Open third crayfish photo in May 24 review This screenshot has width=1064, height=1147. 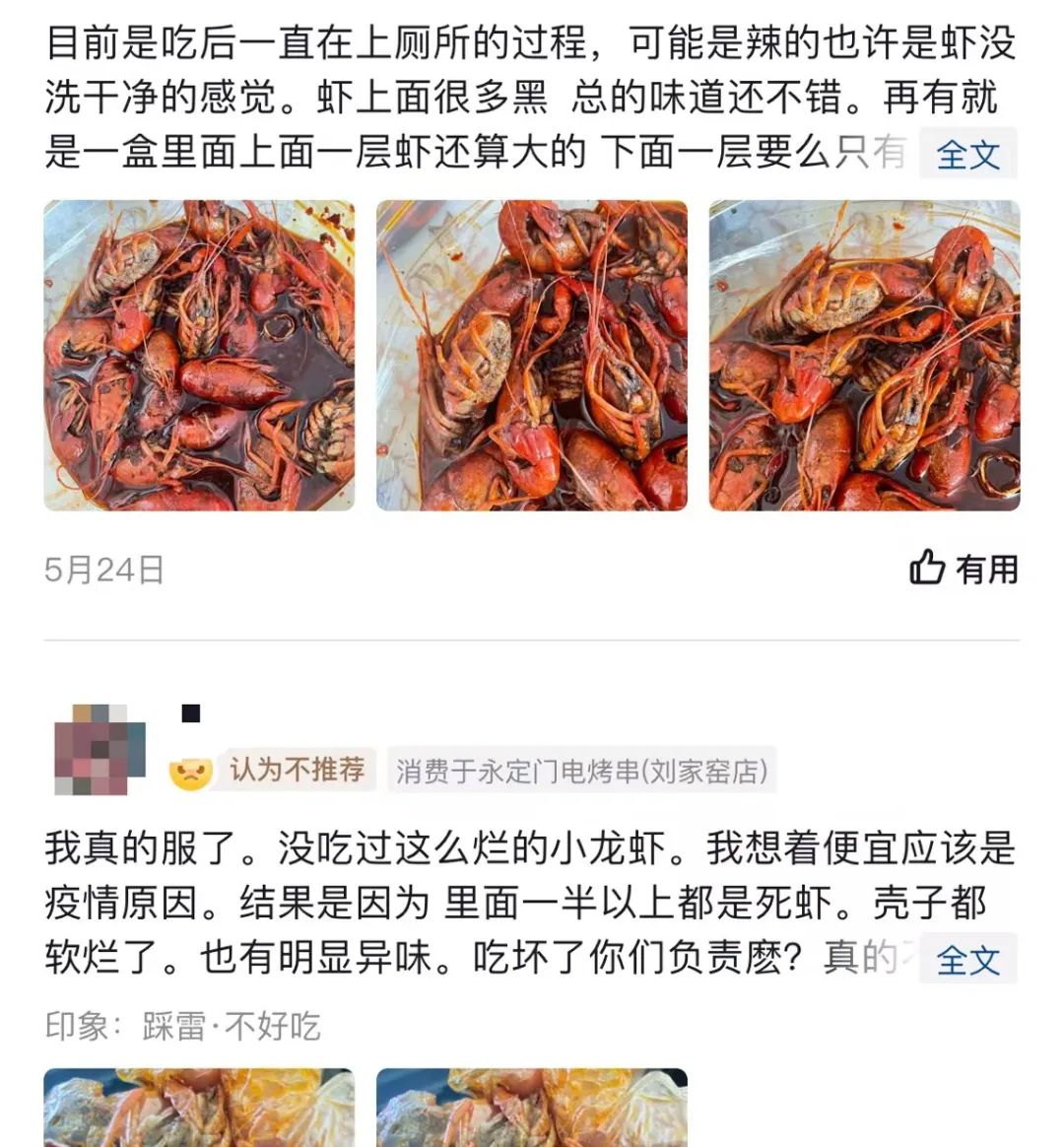(864, 356)
